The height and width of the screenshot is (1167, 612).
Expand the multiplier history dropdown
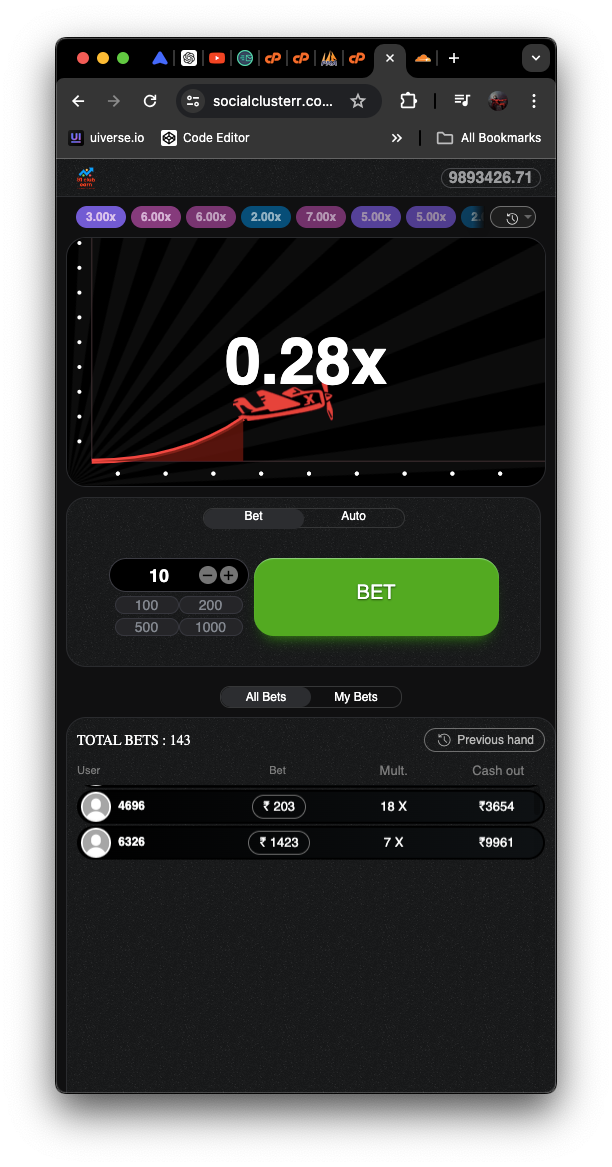[513, 217]
